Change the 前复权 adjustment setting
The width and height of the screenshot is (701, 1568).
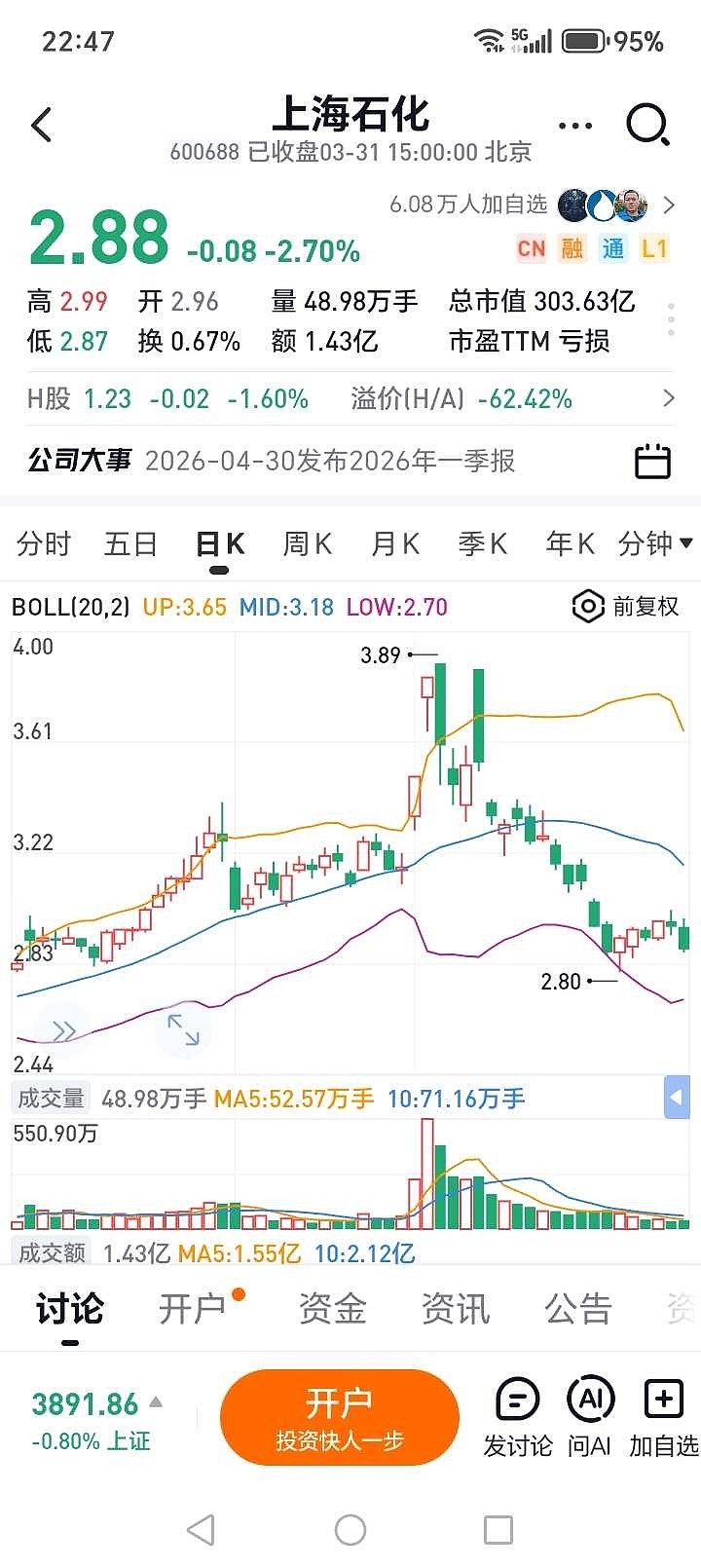point(626,607)
